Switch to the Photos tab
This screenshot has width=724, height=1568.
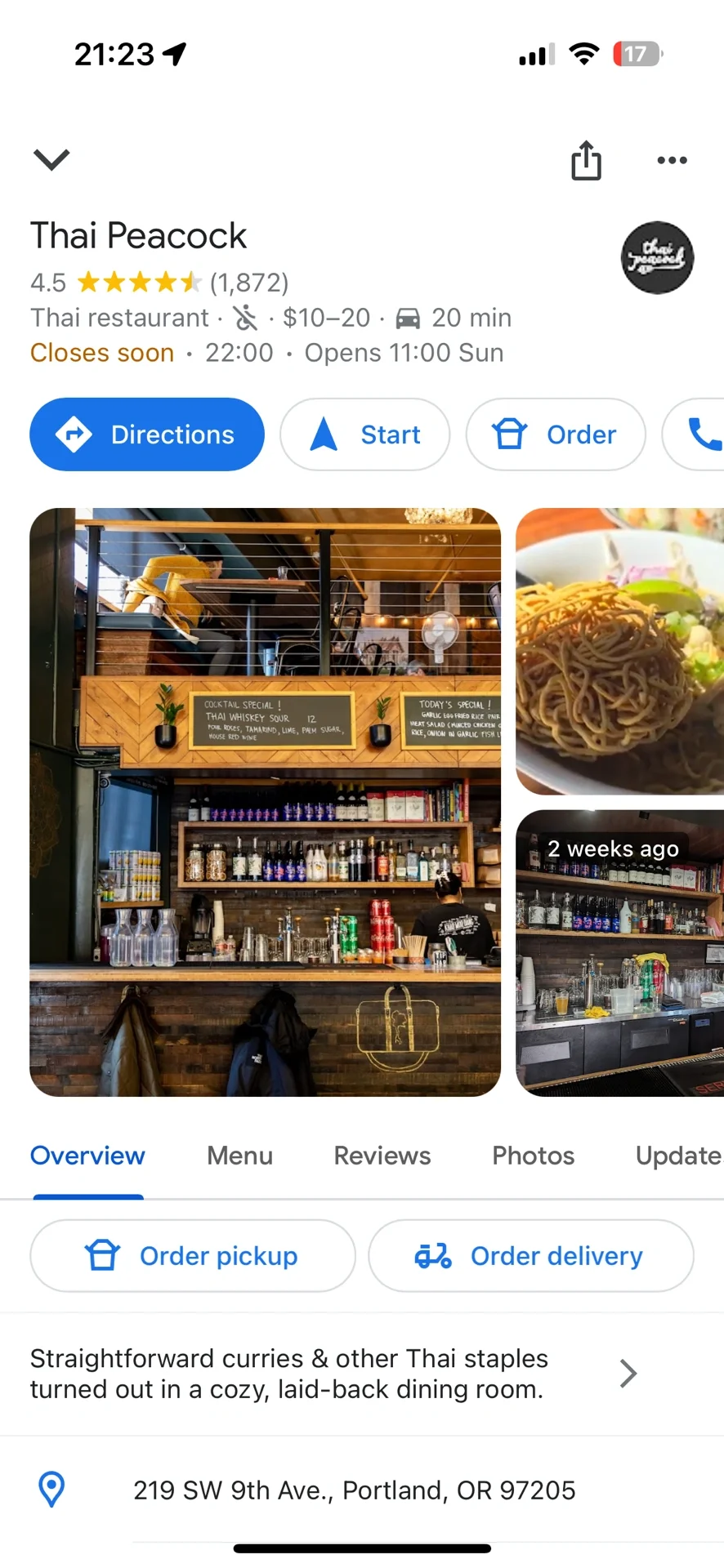click(533, 1156)
